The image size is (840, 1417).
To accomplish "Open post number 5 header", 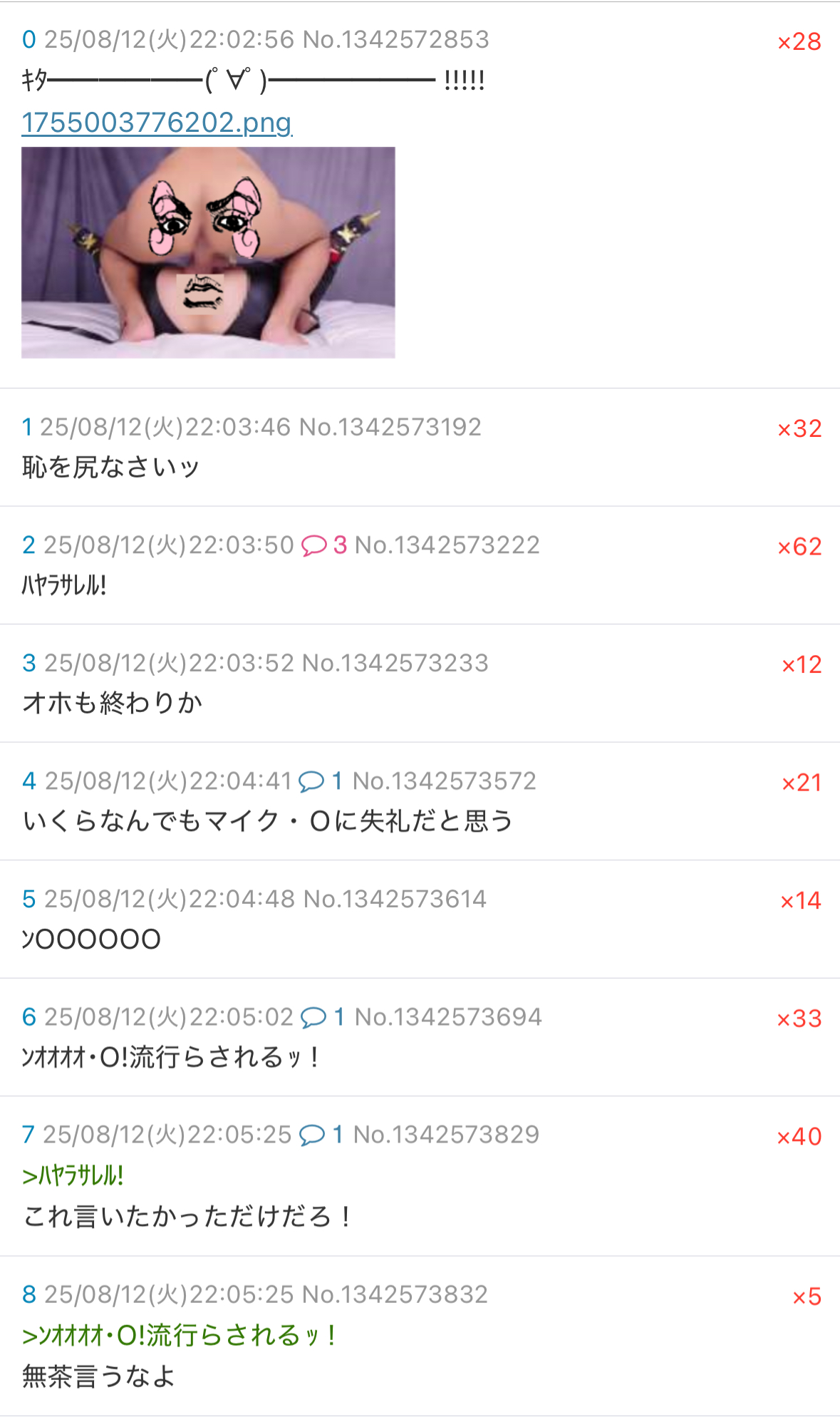I will pos(28,899).
